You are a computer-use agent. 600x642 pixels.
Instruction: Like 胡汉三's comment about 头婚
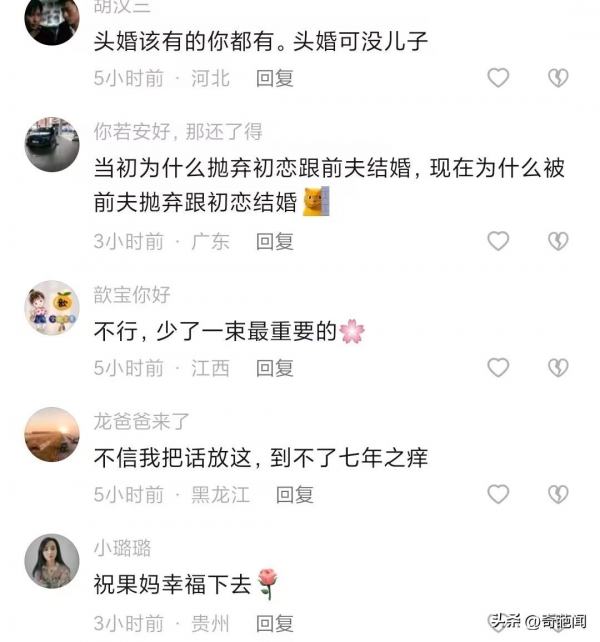(x=498, y=78)
